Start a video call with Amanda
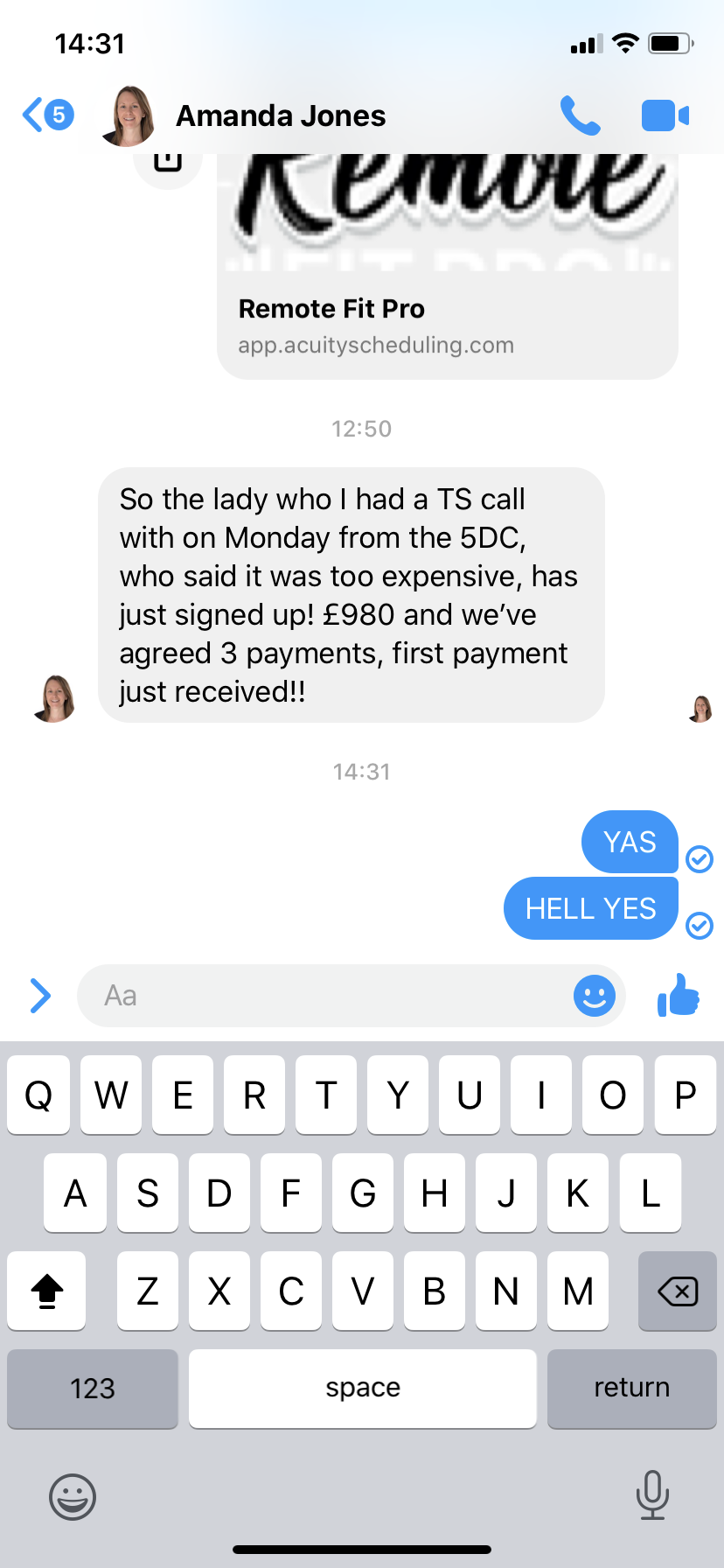This screenshot has width=724, height=1568. (665, 115)
